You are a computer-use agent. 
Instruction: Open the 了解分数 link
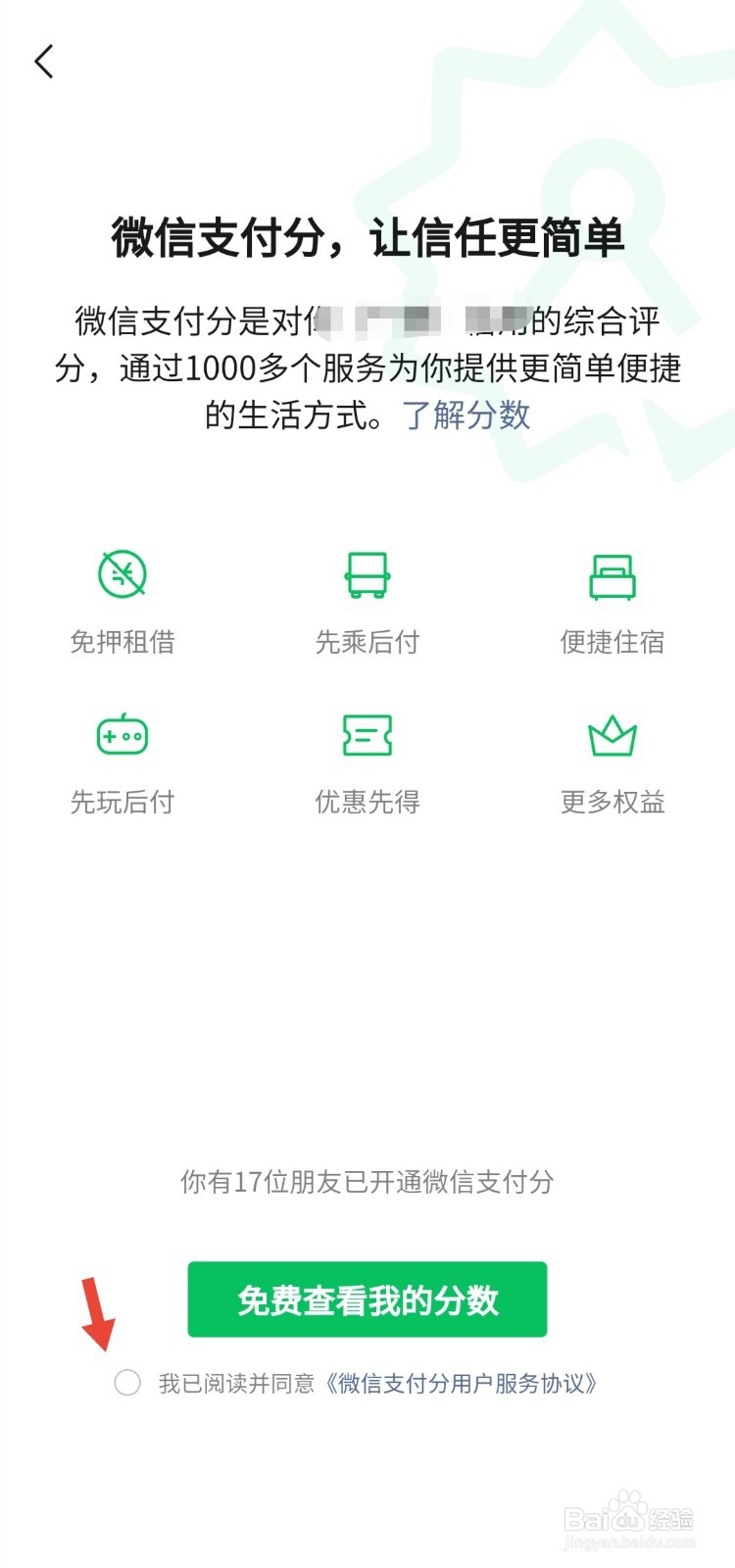tap(465, 416)
